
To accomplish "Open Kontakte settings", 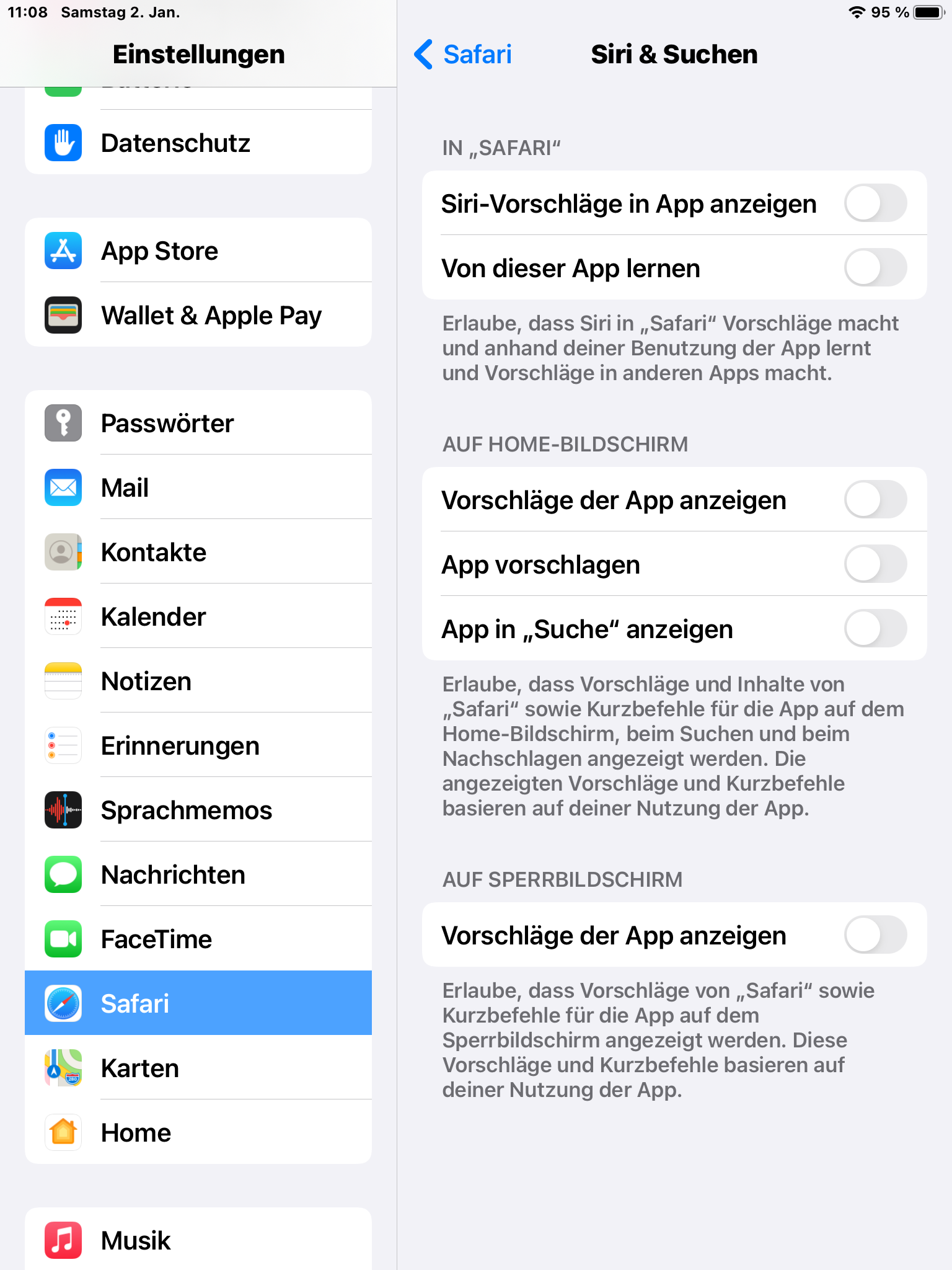I will pyautogui.click(x=198, y=552).
